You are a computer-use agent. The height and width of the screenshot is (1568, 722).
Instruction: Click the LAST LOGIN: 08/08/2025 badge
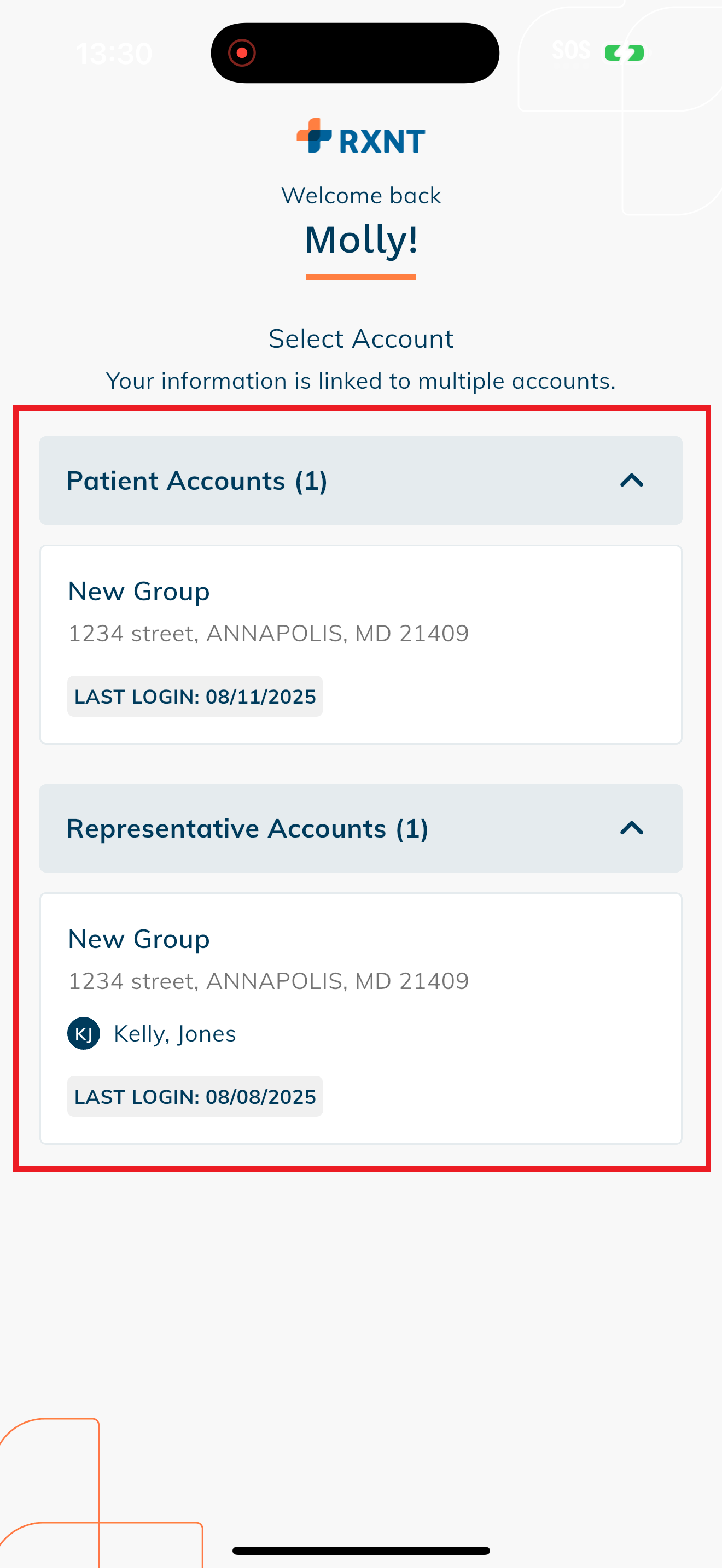point(195,1096)
